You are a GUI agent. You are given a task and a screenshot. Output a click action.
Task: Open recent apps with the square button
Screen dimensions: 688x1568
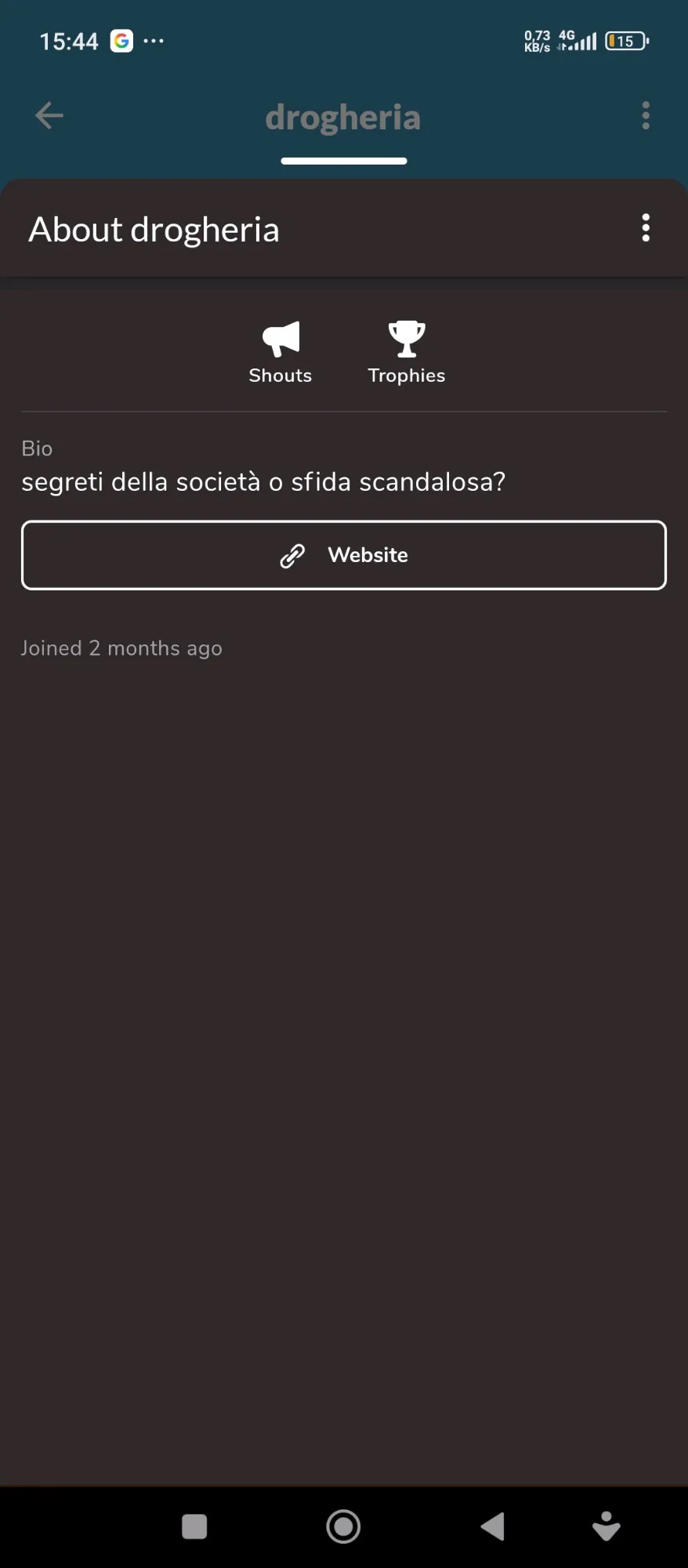pos(194,1526)
